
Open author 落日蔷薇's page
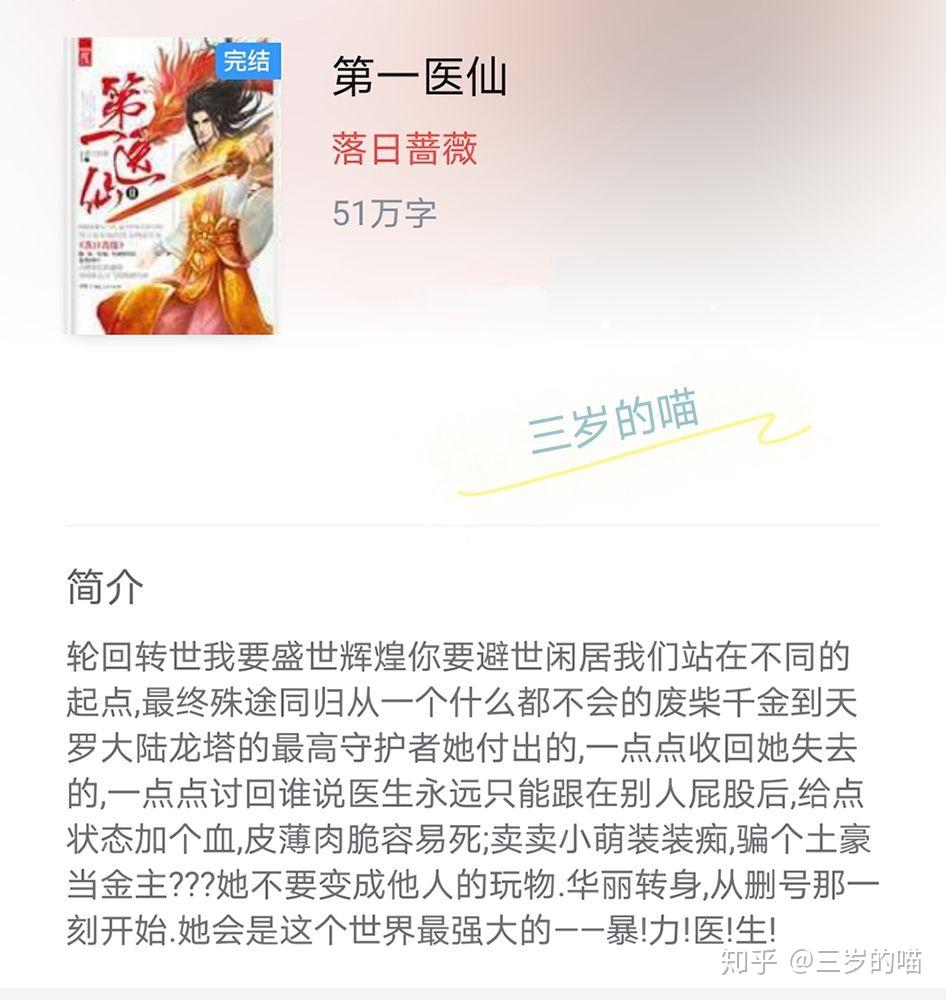(x=405, y=148)
